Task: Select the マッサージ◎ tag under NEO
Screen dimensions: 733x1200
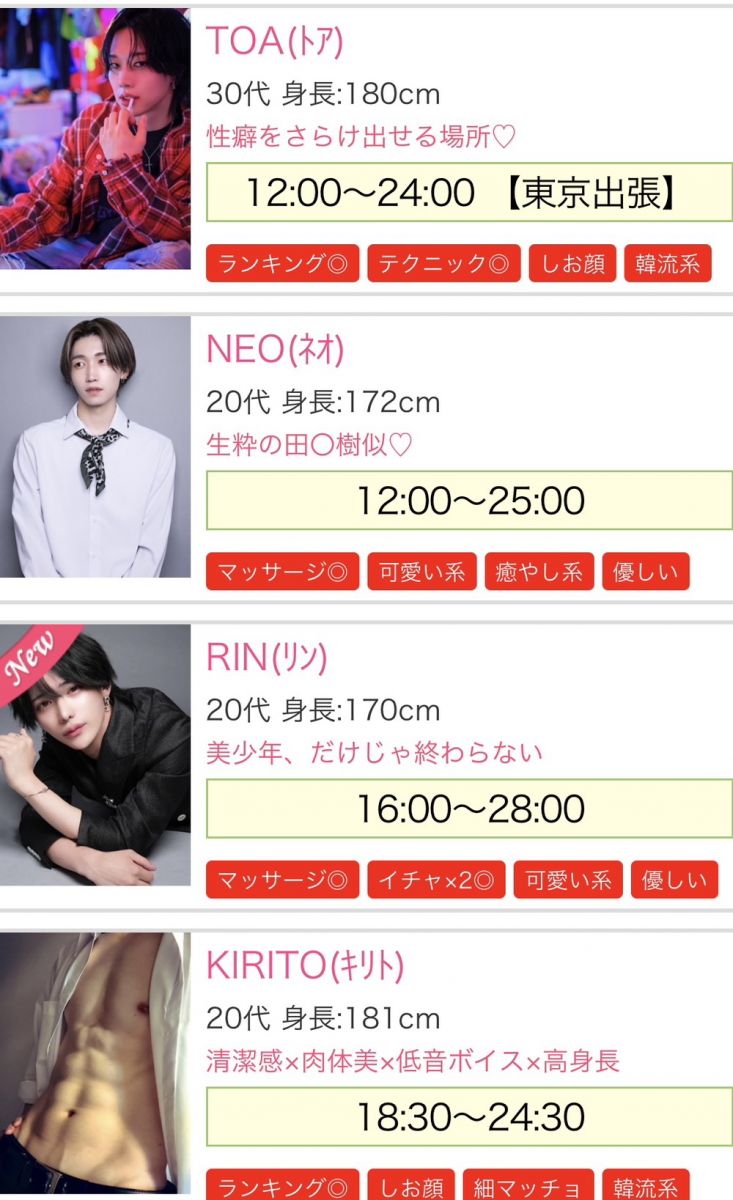Action: pyautogui.click(x=282, y=572)
